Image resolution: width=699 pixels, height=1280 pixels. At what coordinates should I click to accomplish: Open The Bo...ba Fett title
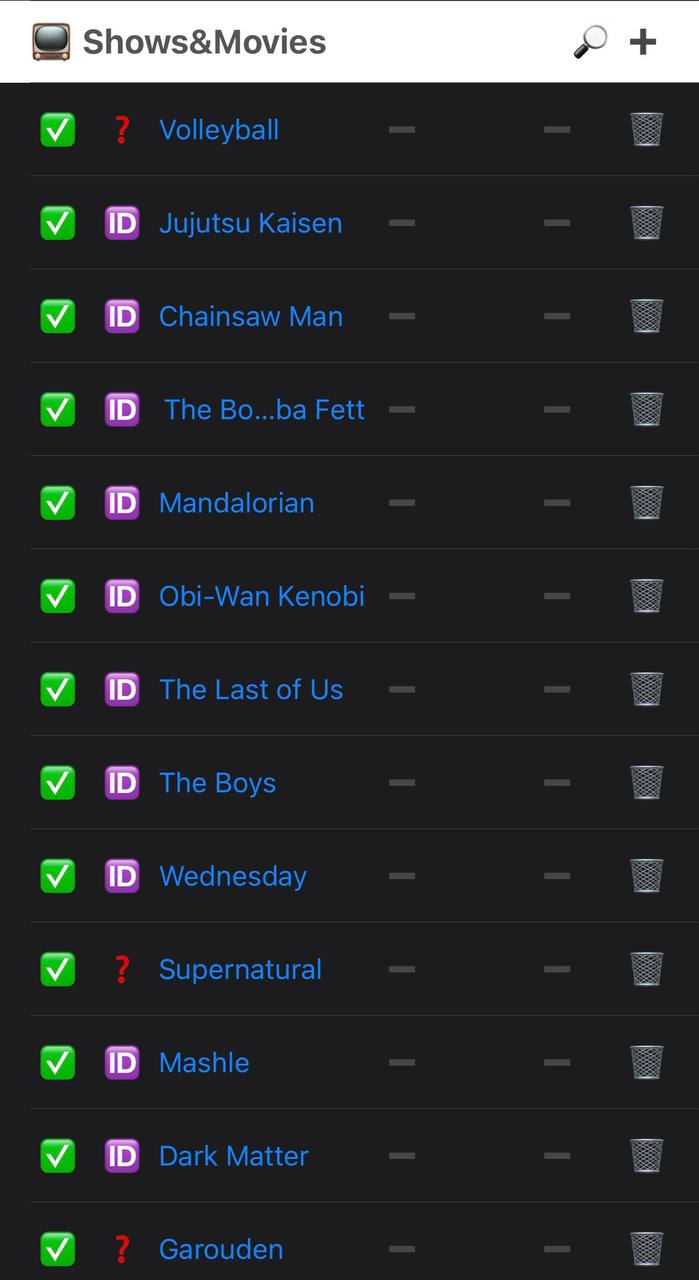[264, 409]
